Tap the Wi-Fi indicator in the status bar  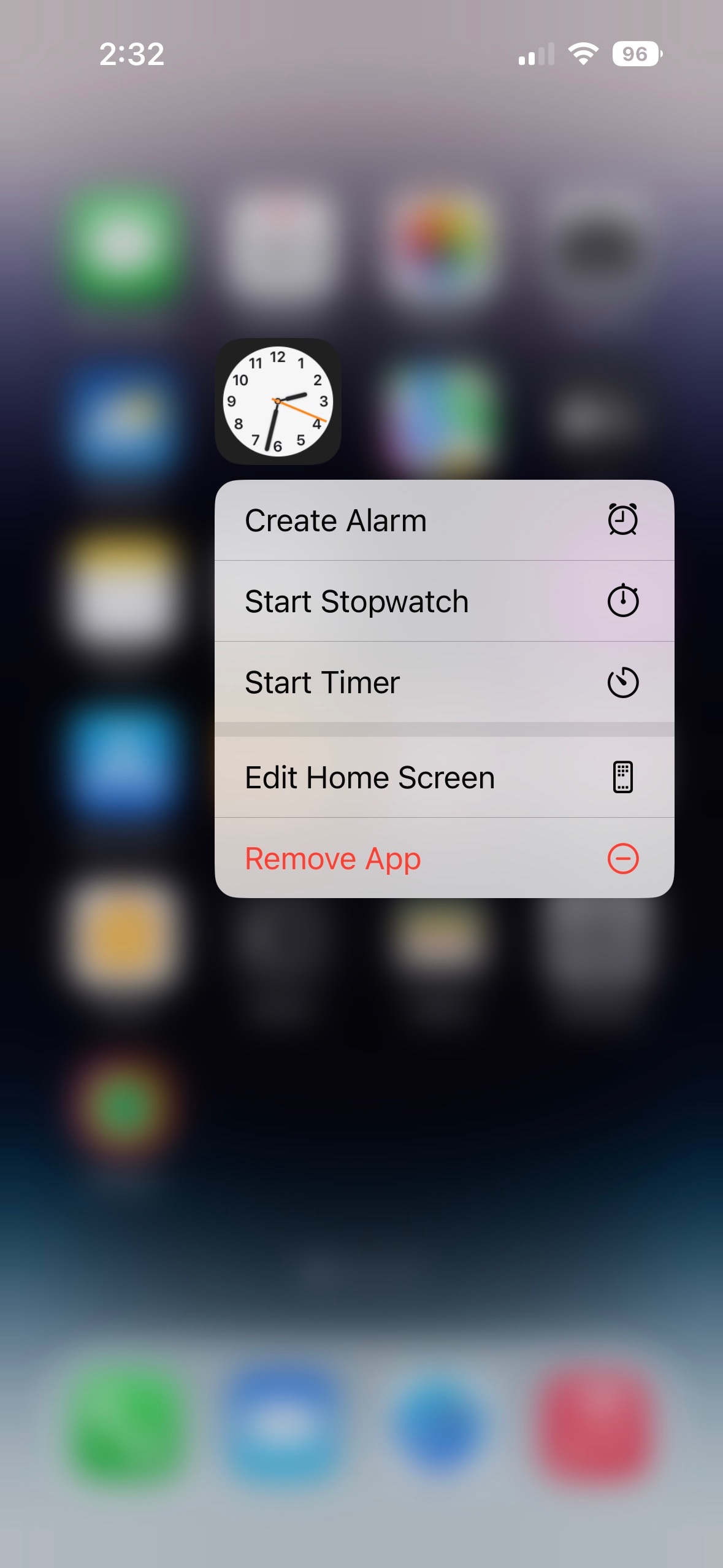(x=581, y=55)
